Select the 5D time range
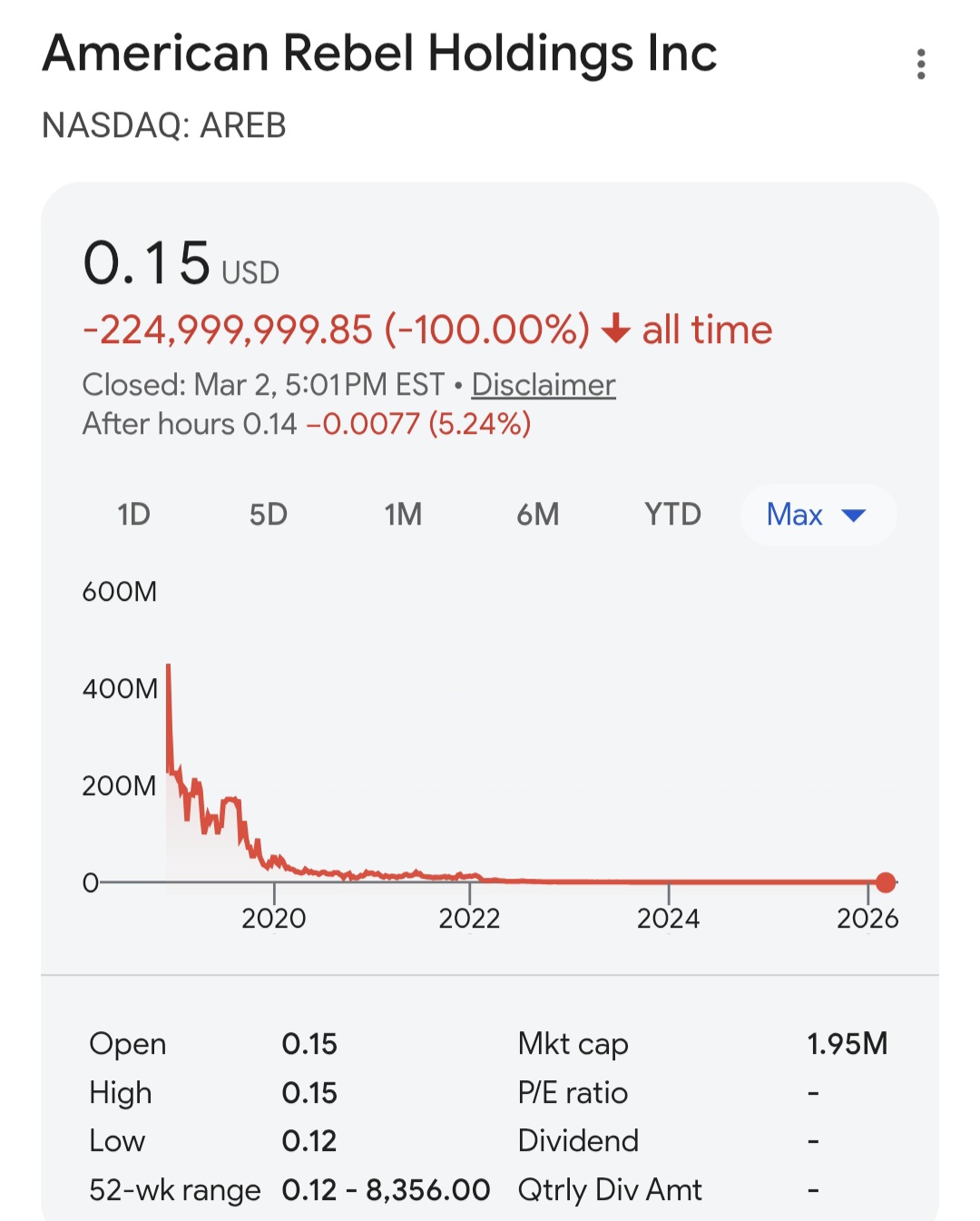The image size is (980, 1221). point(268,515)
